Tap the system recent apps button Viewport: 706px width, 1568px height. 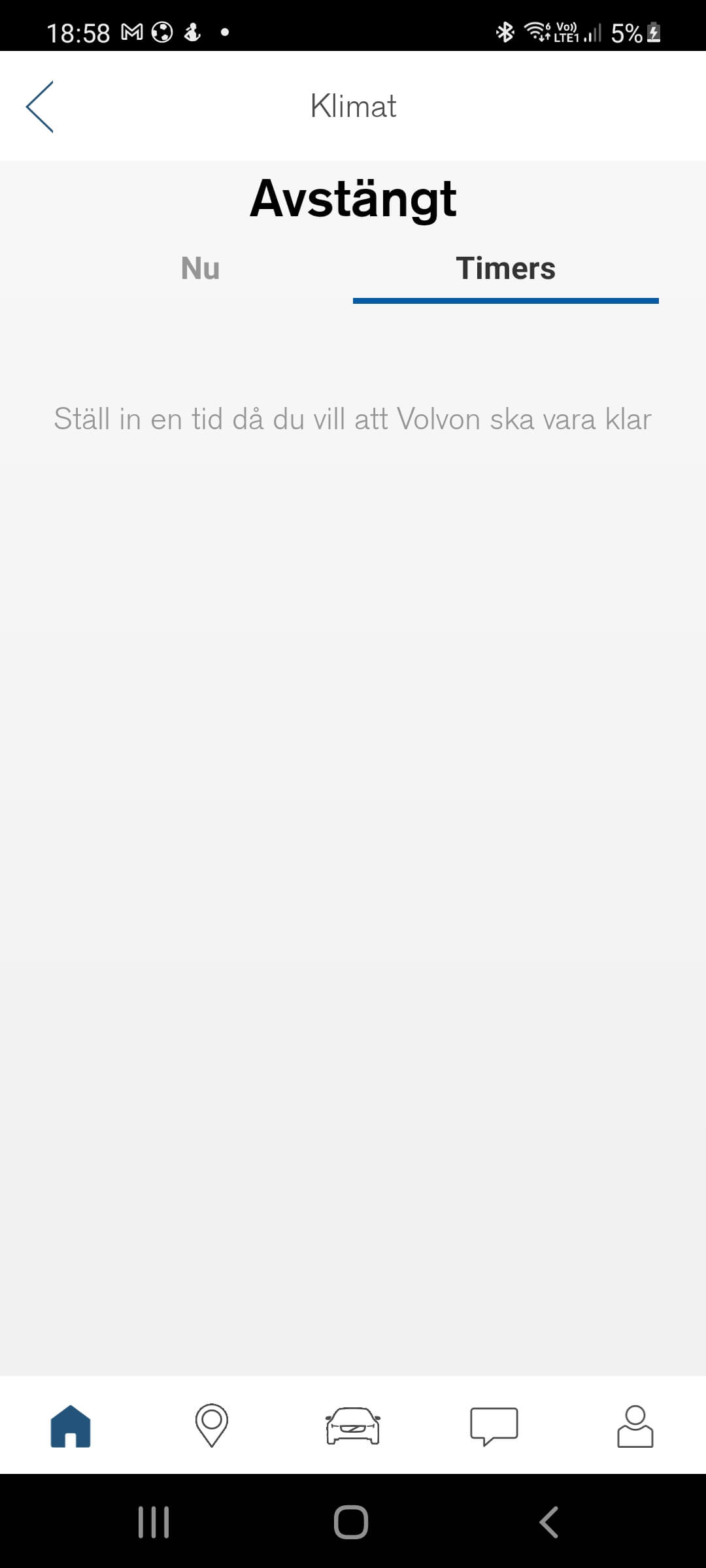click(x=154, y=1522)
